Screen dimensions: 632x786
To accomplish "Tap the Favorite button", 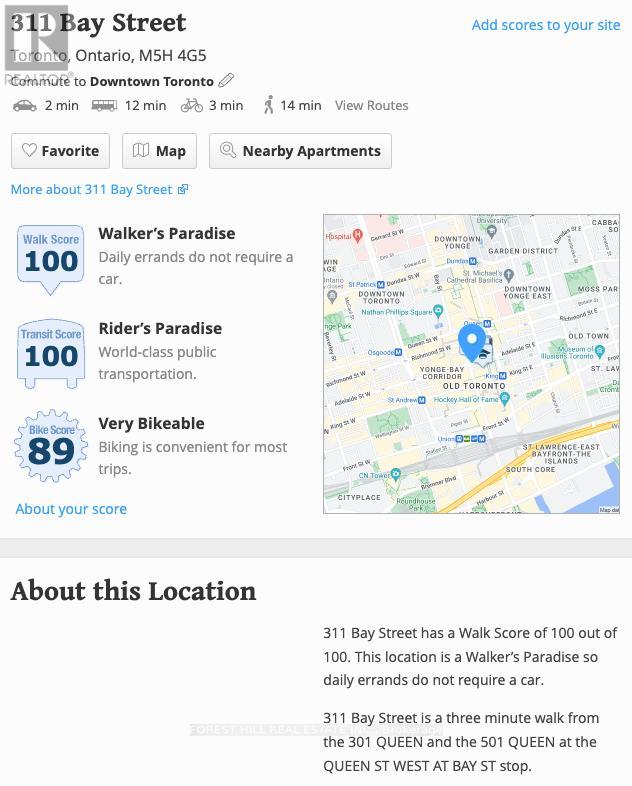I will pos(60,151).
